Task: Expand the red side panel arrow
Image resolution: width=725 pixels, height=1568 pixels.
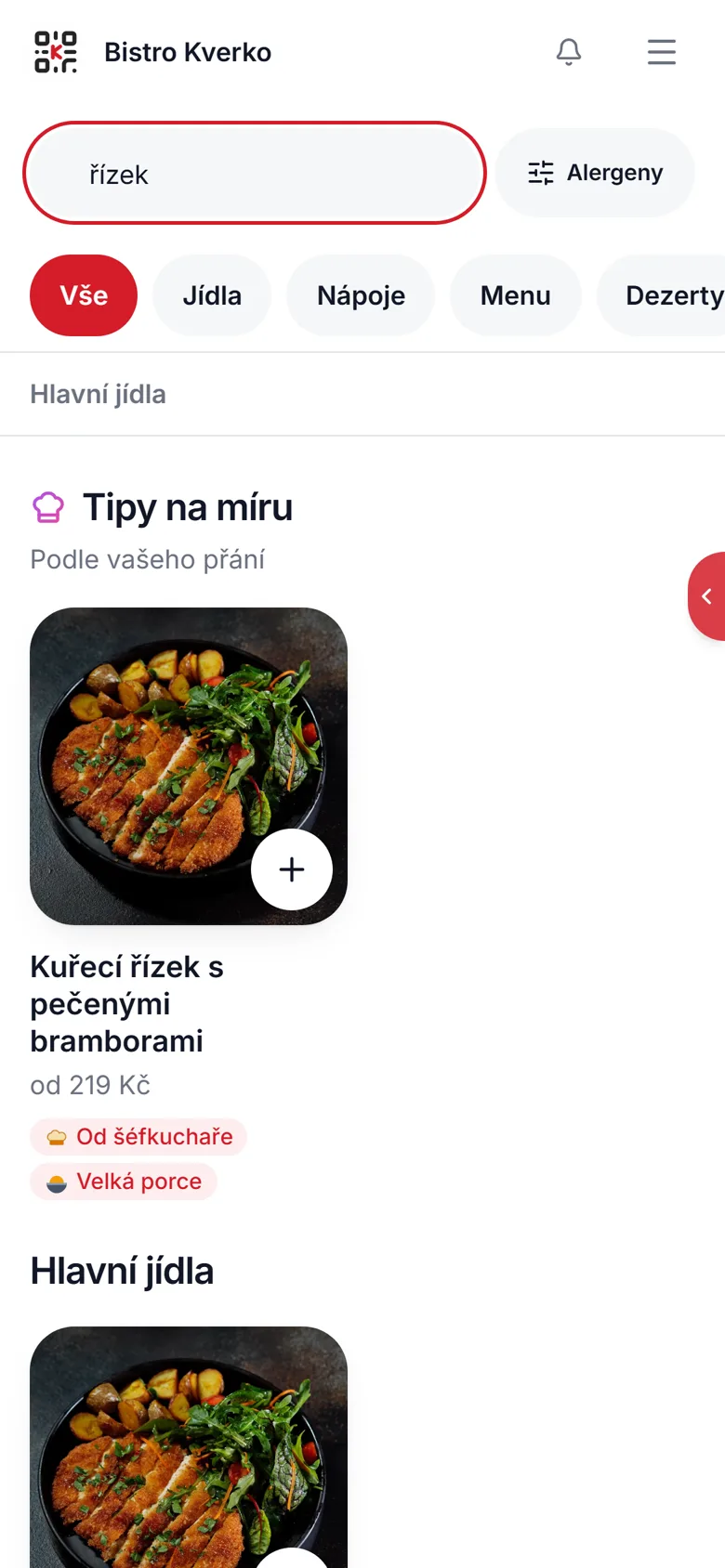Action: [x=706, y=596]
